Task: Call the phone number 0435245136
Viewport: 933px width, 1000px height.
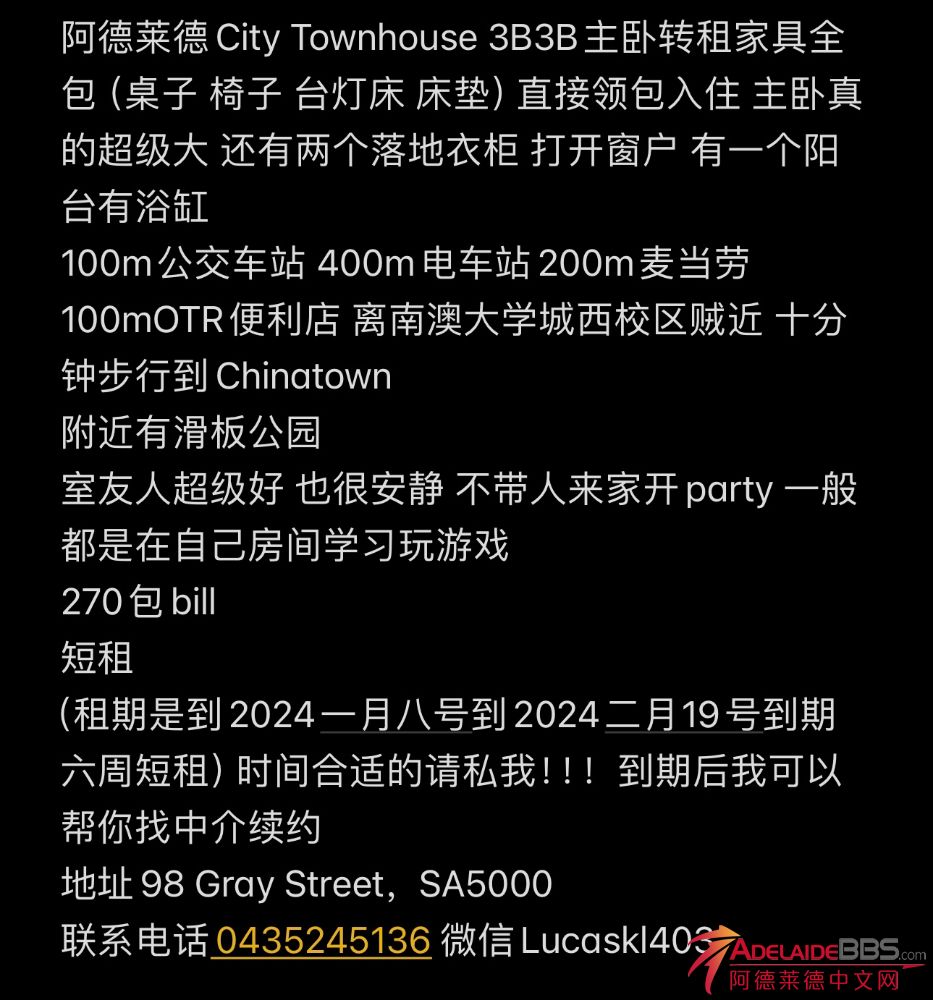Action: point(322,941)
